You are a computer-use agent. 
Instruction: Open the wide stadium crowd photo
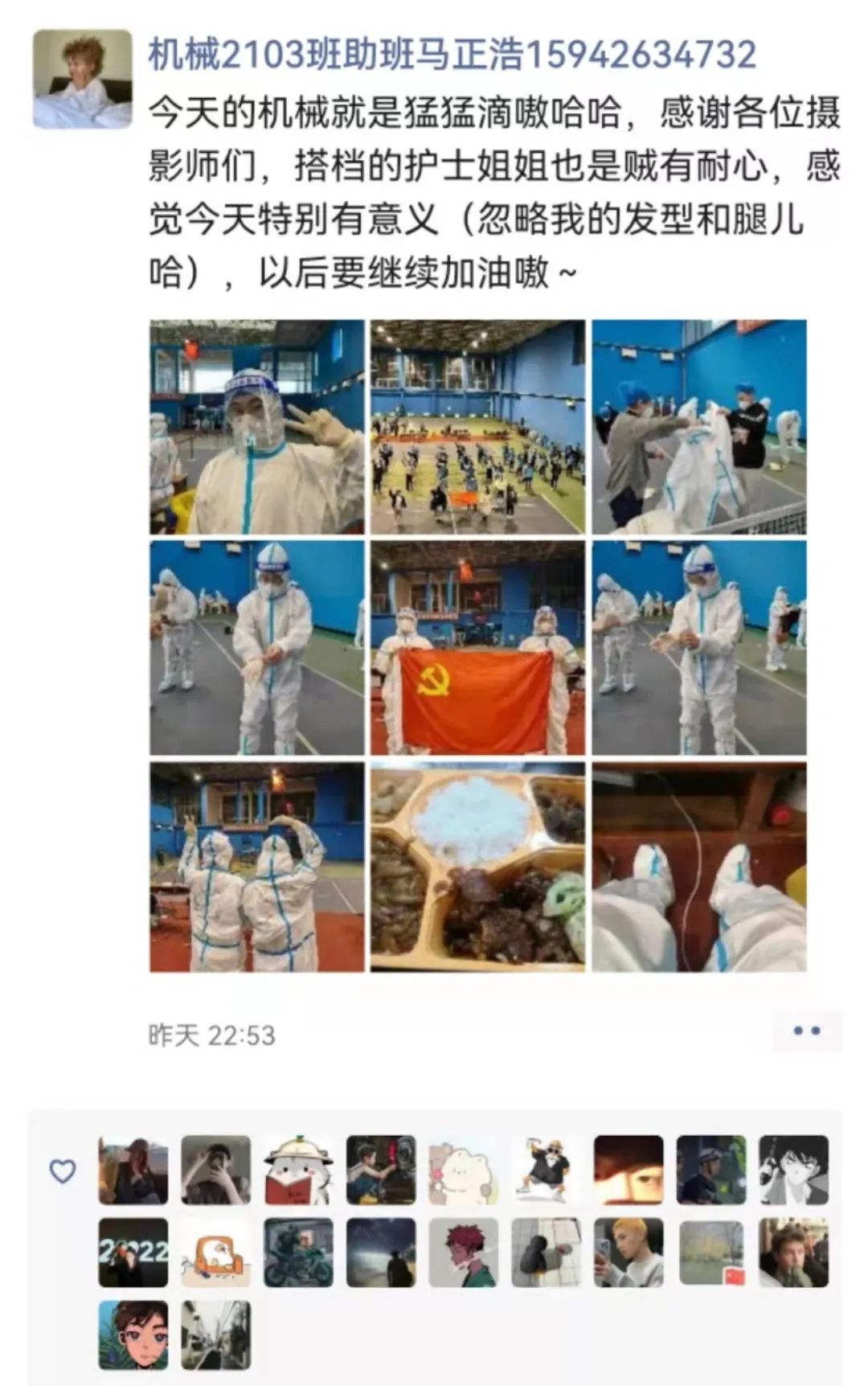pyautogui.click(x=477, y=427)
